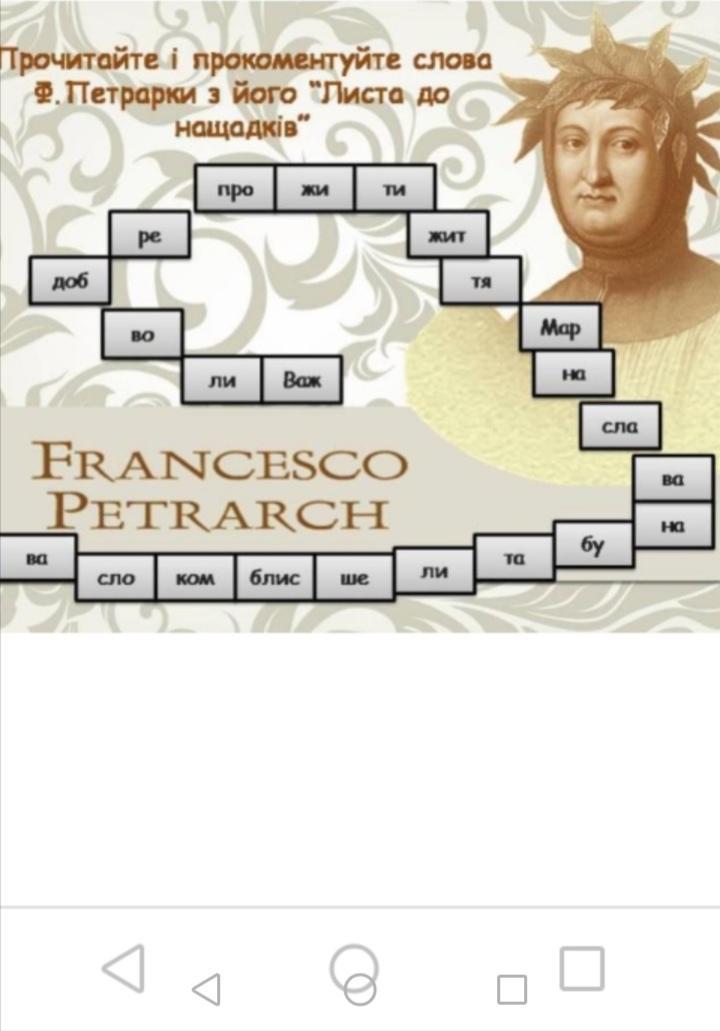Go back with the large navigation arrow
The height and width of the screenshot is (1031, 720).
(126, 968)
